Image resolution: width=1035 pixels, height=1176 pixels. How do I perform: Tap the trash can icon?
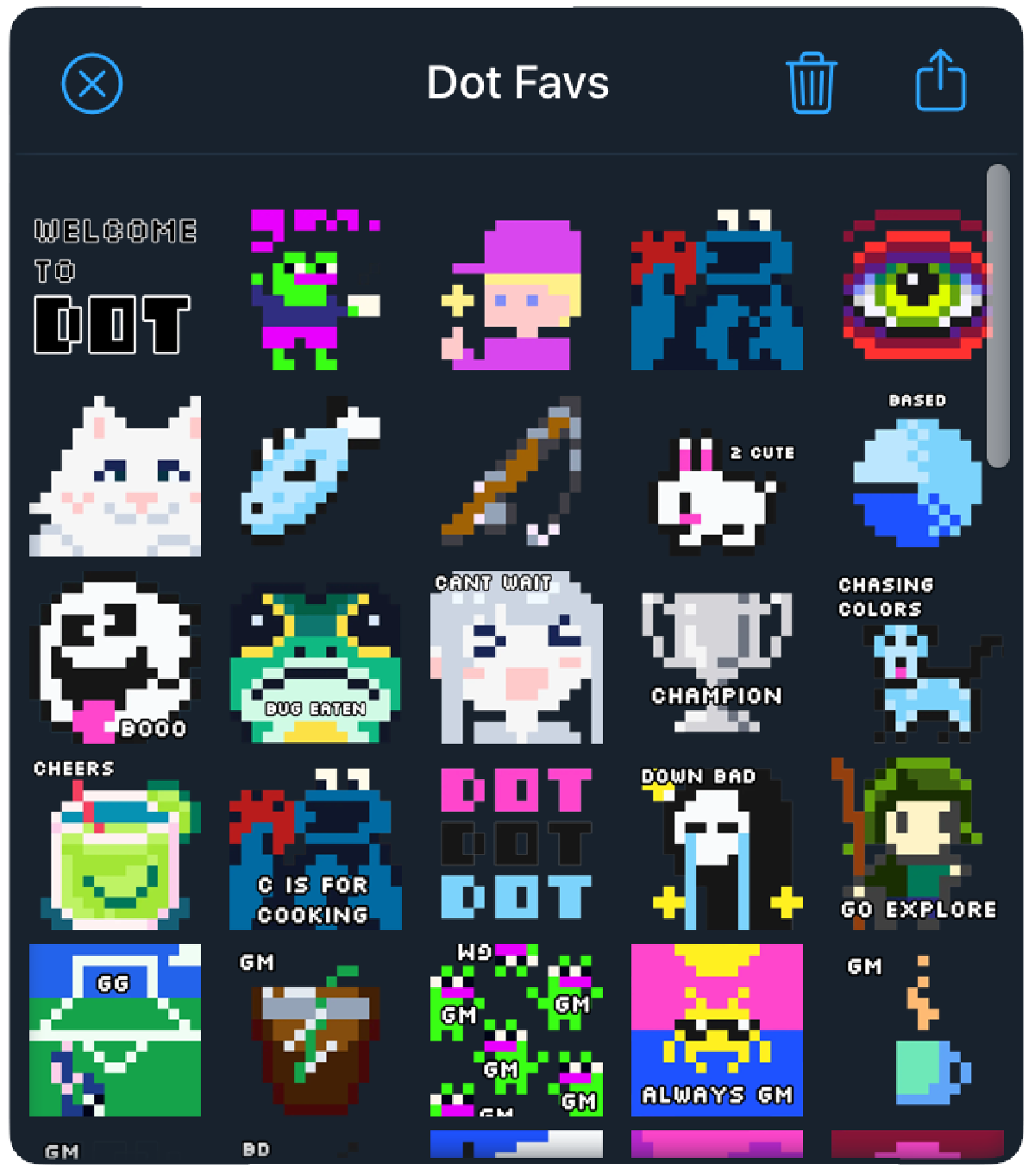coord(811,83)
